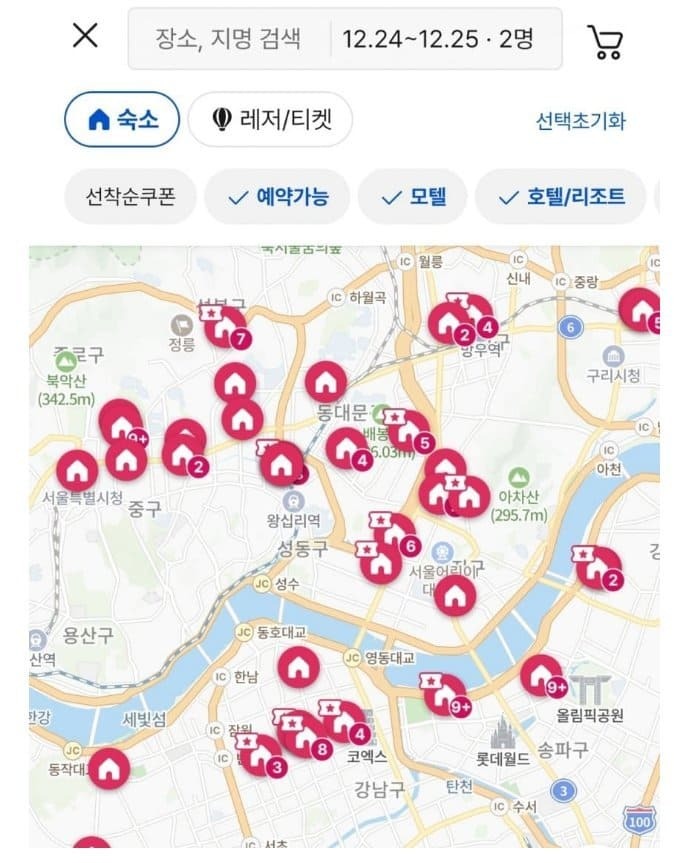Open the lodging pin near 롯데월드 marked 9+
The width and height of the screenshot is (694, 863).
(x=444, y=693)
